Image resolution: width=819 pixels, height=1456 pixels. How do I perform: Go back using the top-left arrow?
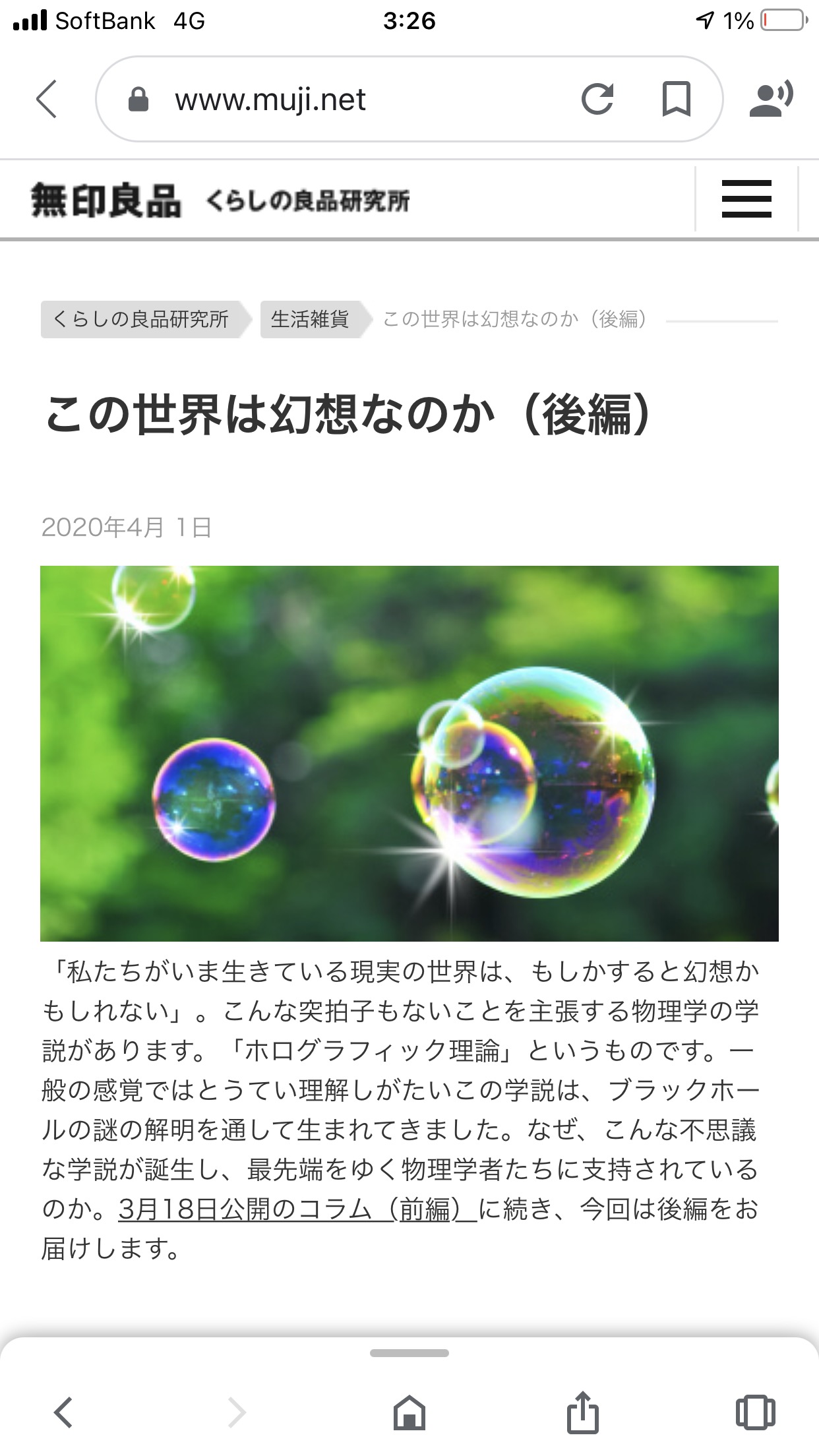click(47, 99)
